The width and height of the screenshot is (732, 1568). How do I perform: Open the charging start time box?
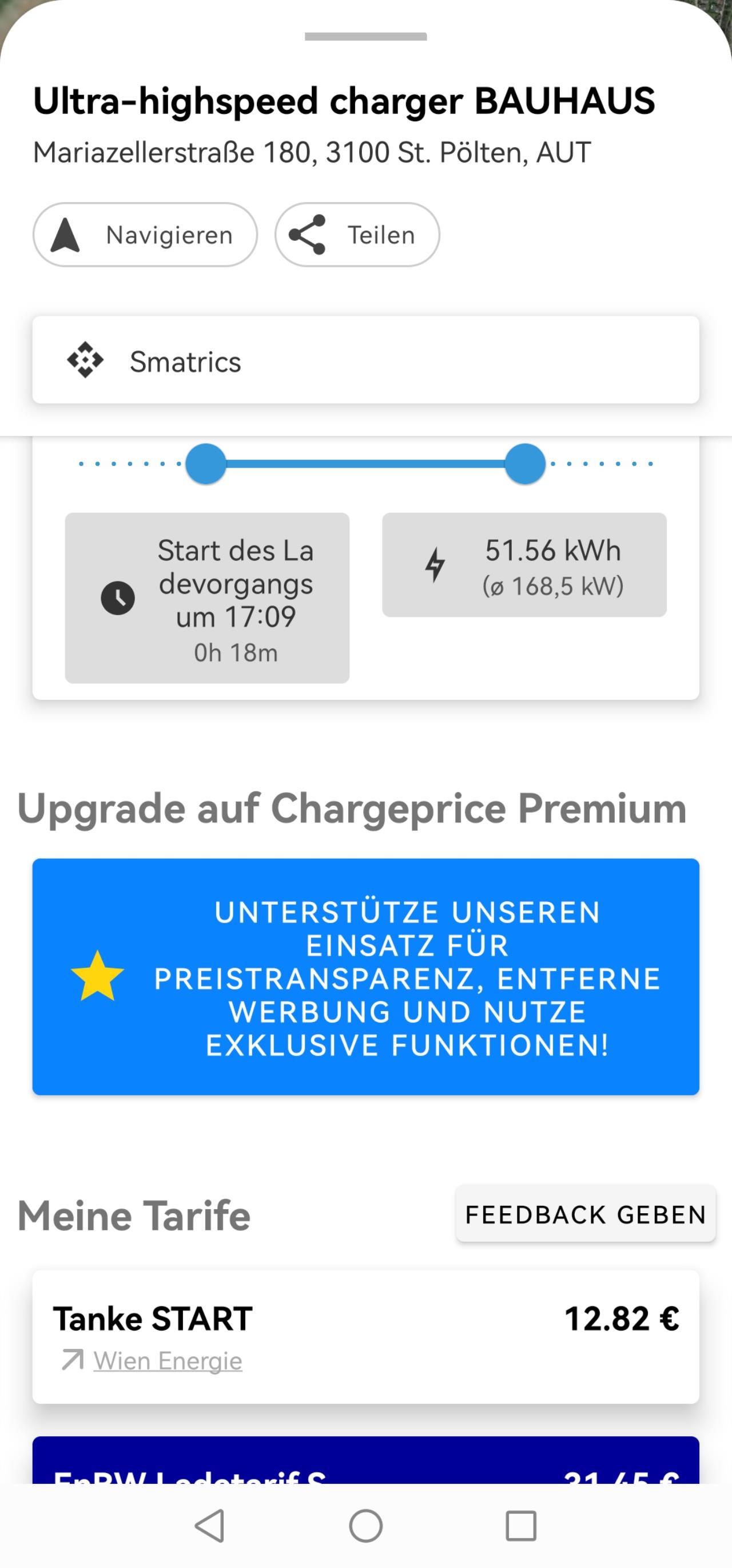point(208,598)
